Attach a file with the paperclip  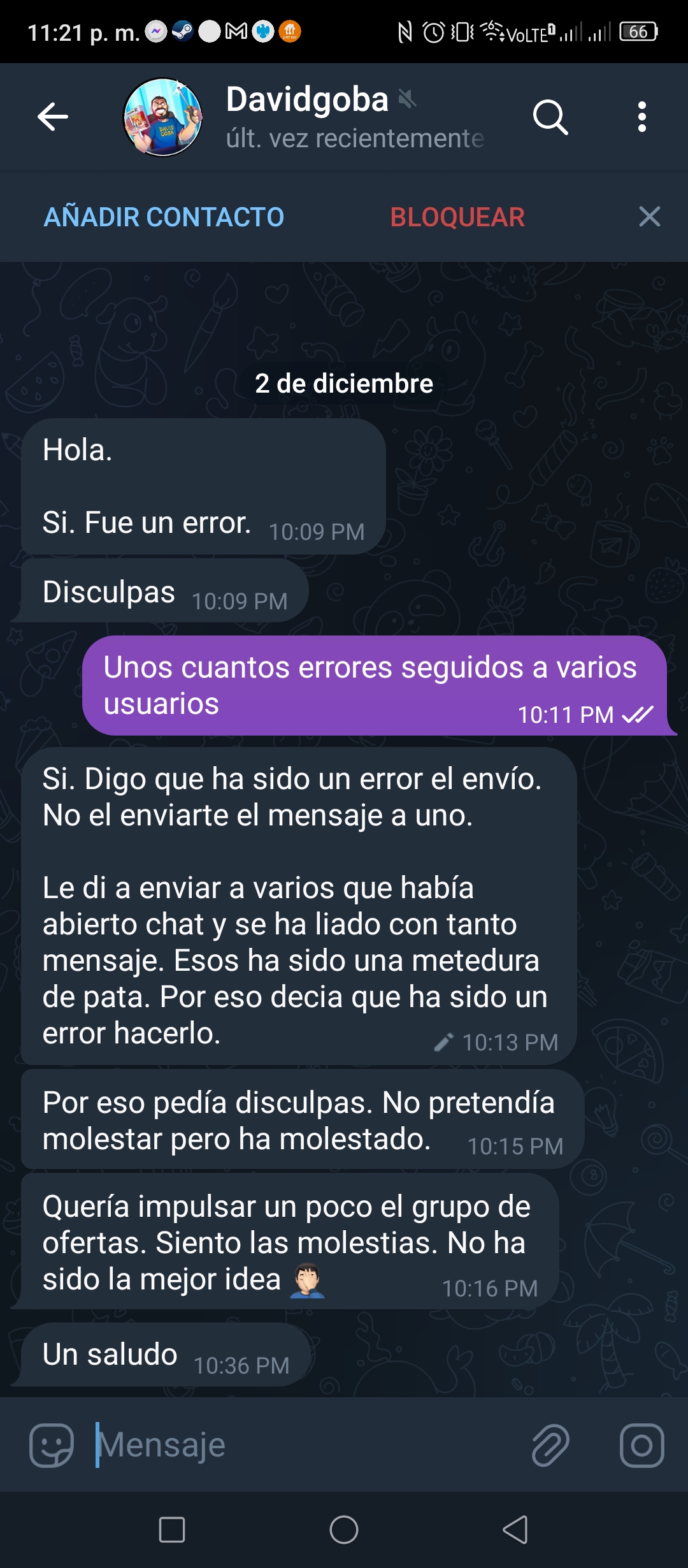(550, 1445)
